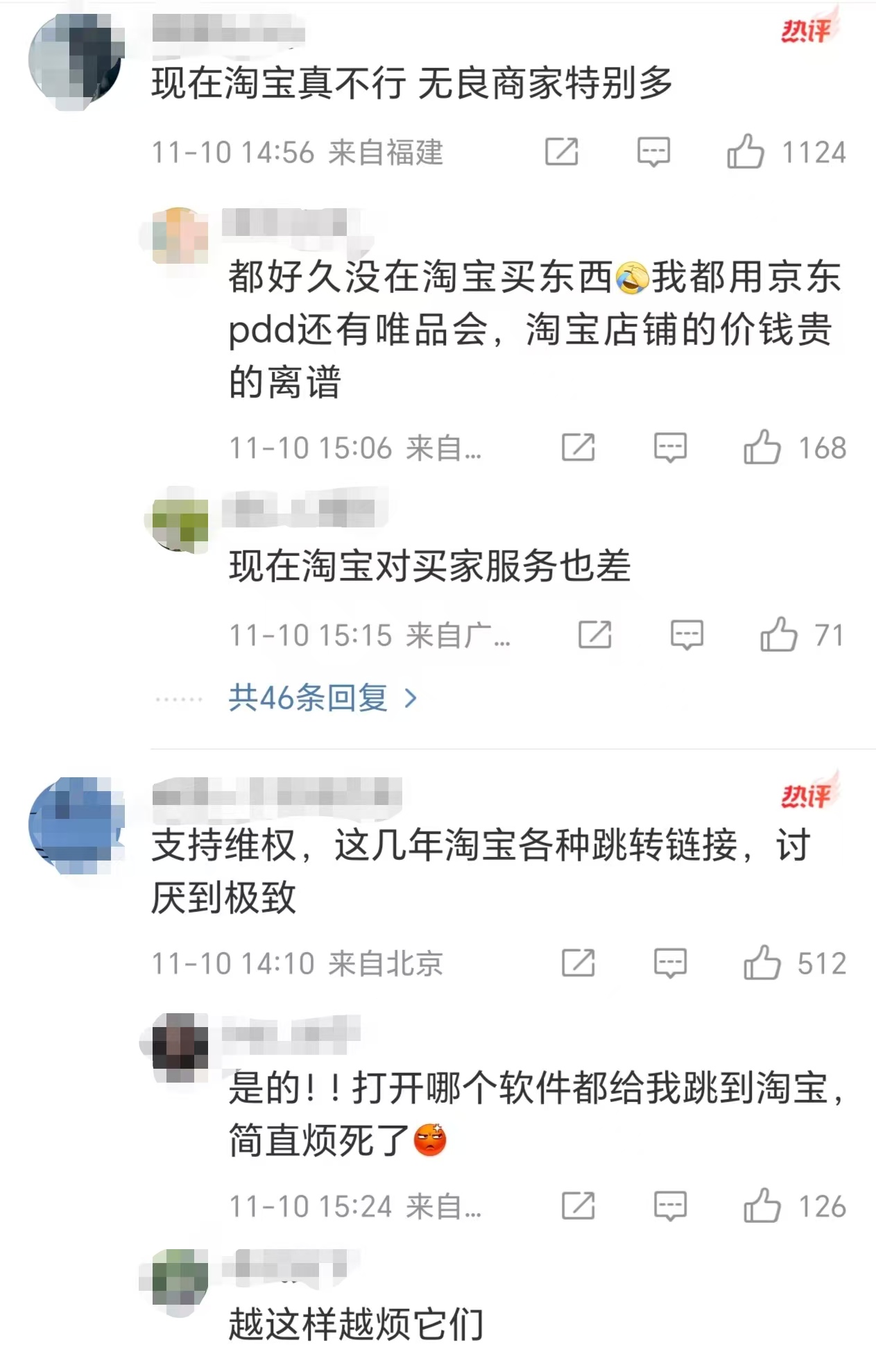The width and height of the screenshot is (876, 1372).
Task: Open avatar of the 现在淘宝真不行 commenter
Action: click(x=75, y=61)
